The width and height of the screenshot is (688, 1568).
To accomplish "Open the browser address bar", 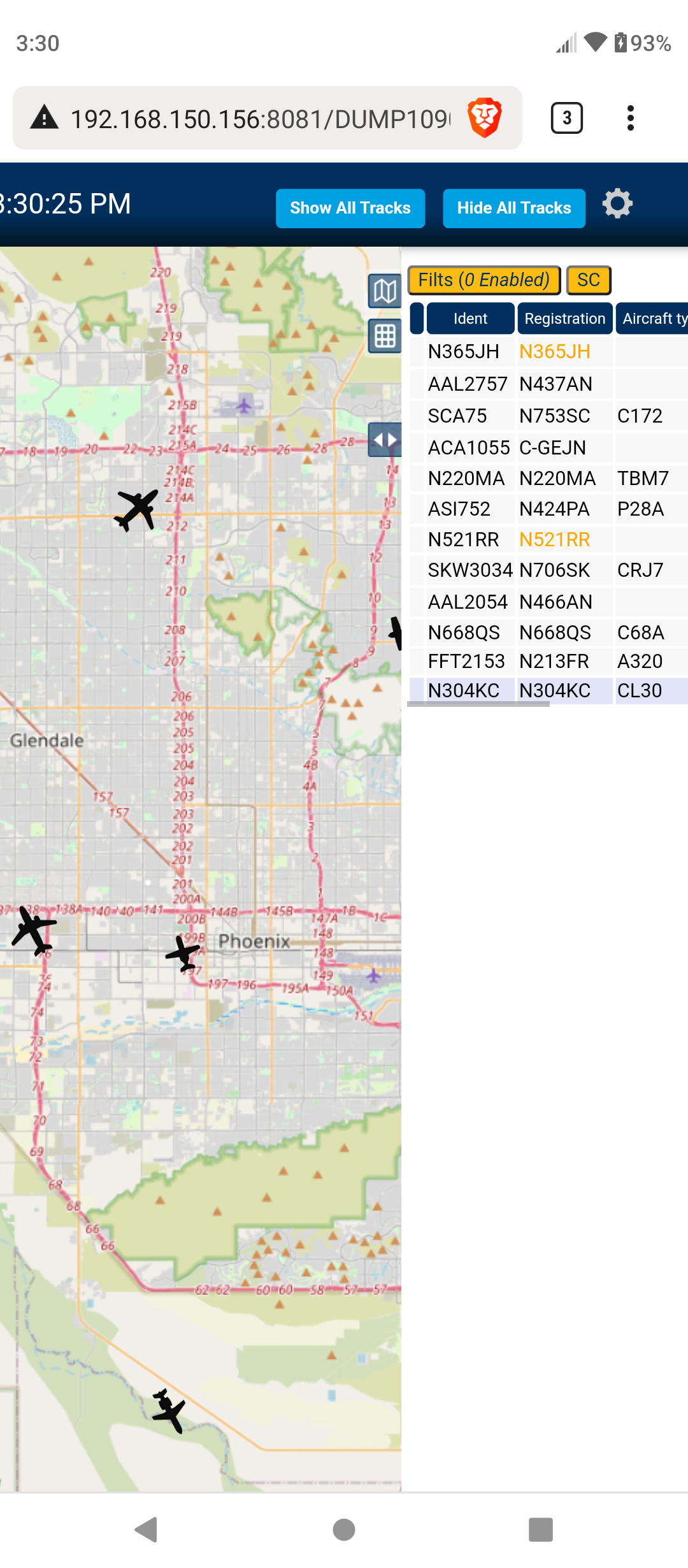I will point(260,119).
